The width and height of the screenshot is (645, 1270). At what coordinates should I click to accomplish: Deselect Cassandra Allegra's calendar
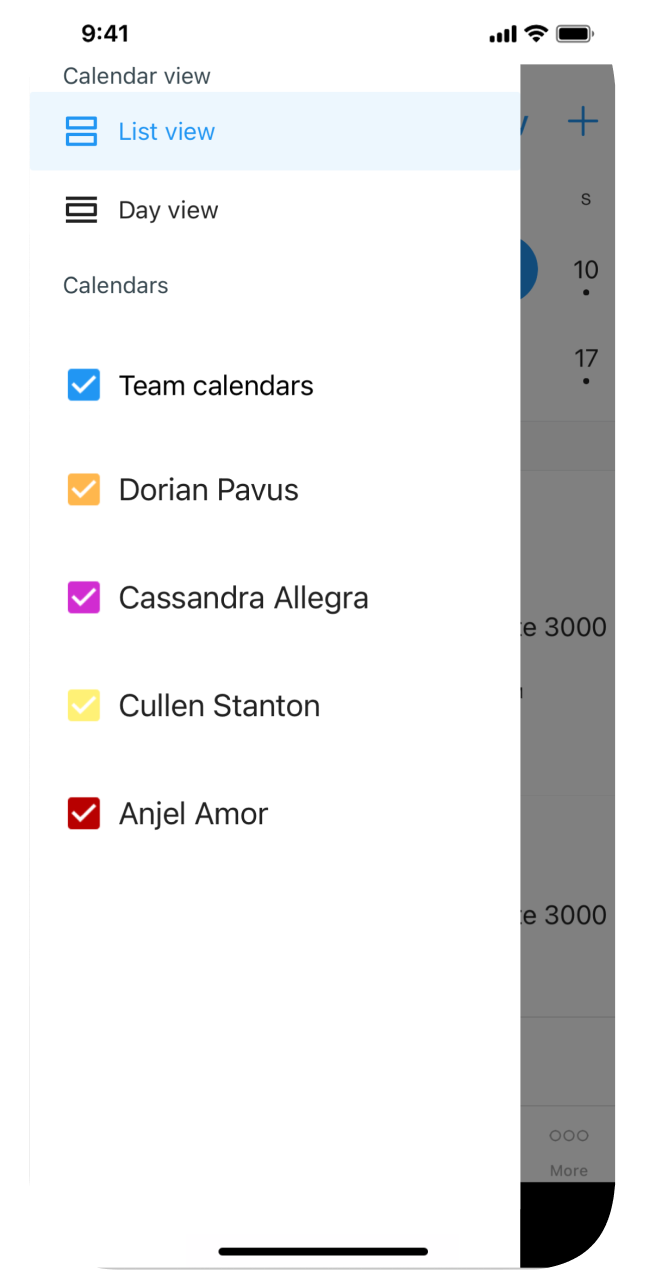84,598
